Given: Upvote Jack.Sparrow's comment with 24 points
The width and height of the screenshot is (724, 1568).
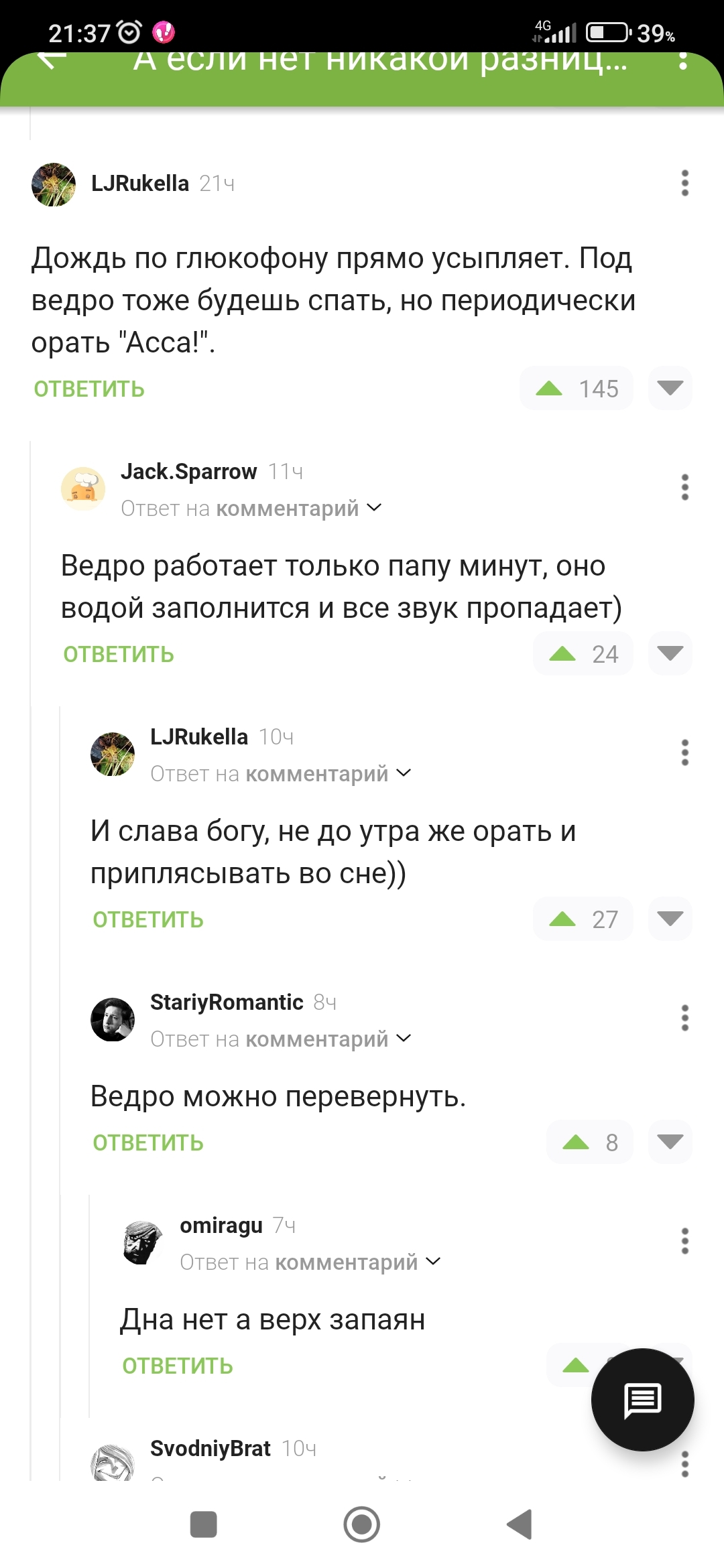Looking at the screenshot, I should [563, 654].
